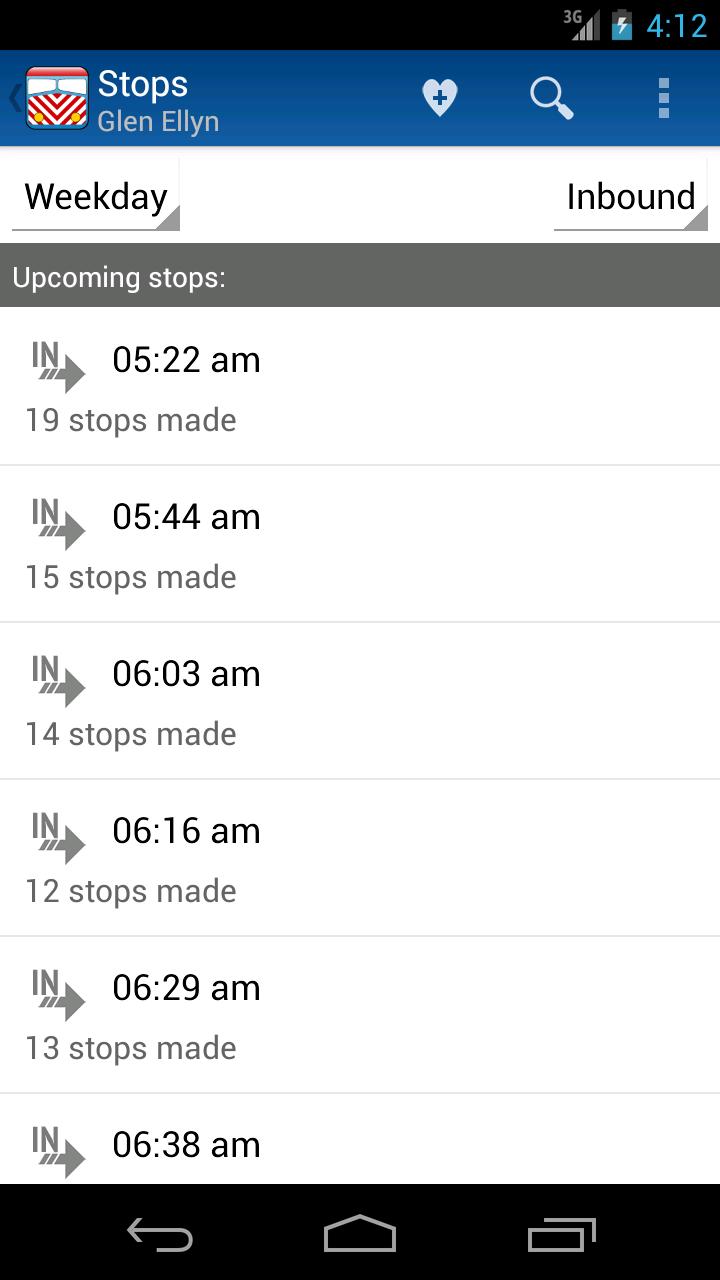
Task: Change the Inbound direction dropdown
Action: [x=630, y=197]
